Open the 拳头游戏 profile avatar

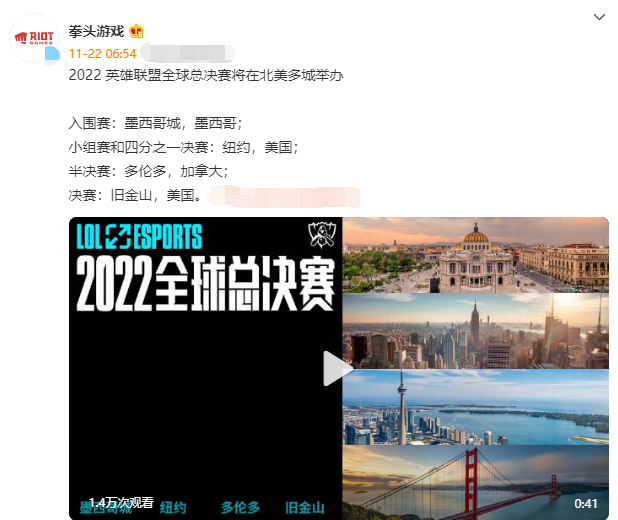[x=33, y=39]
